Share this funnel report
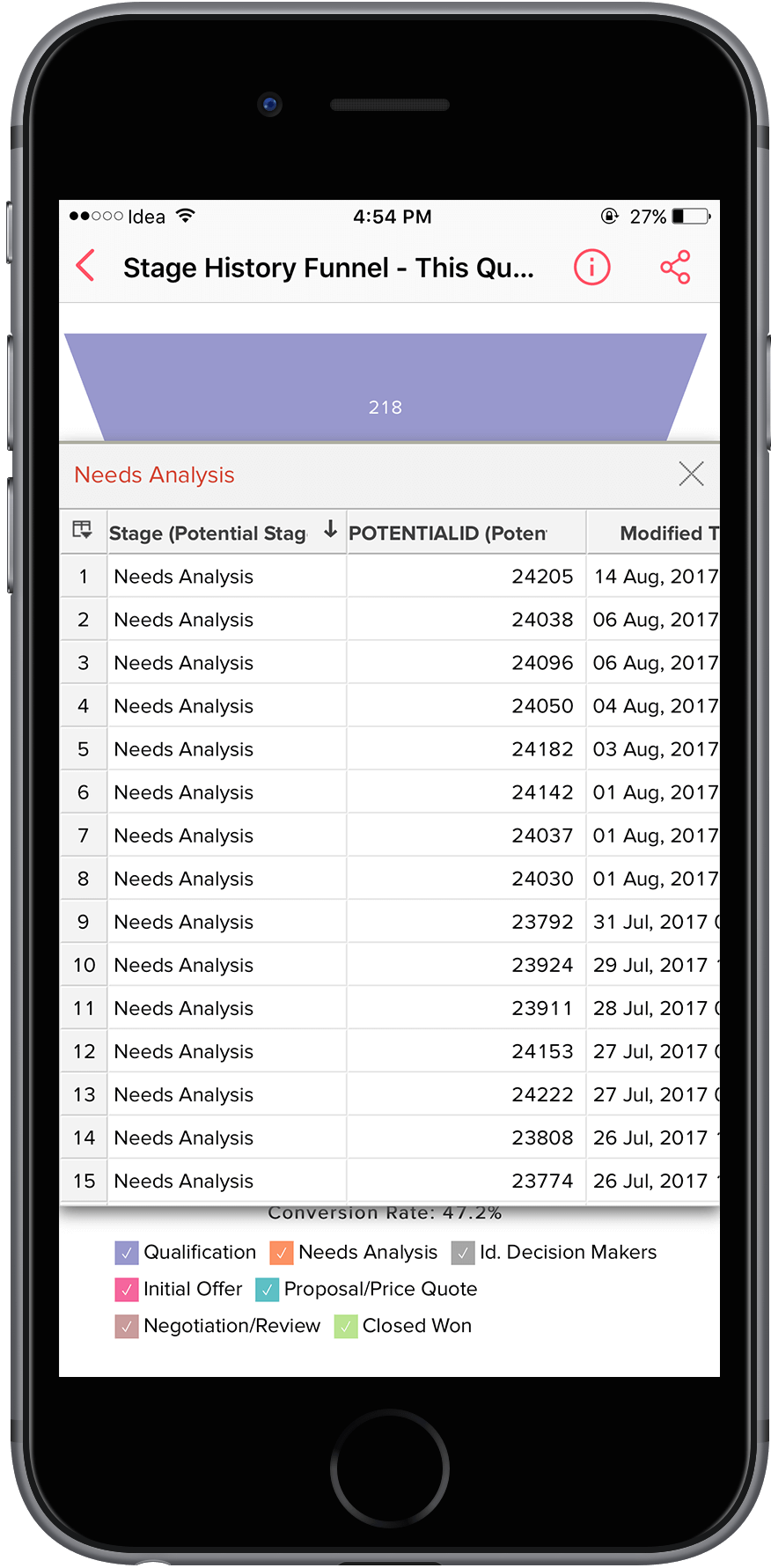Viewport: 771px width, 1568px height. (x=675, y=267)
